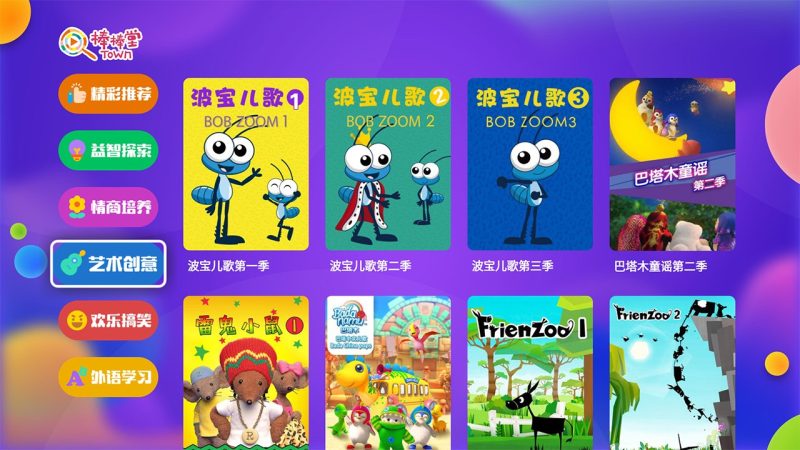800x450 pixels.
Task: Open the 情商培养 category
Action: point(108,207)
